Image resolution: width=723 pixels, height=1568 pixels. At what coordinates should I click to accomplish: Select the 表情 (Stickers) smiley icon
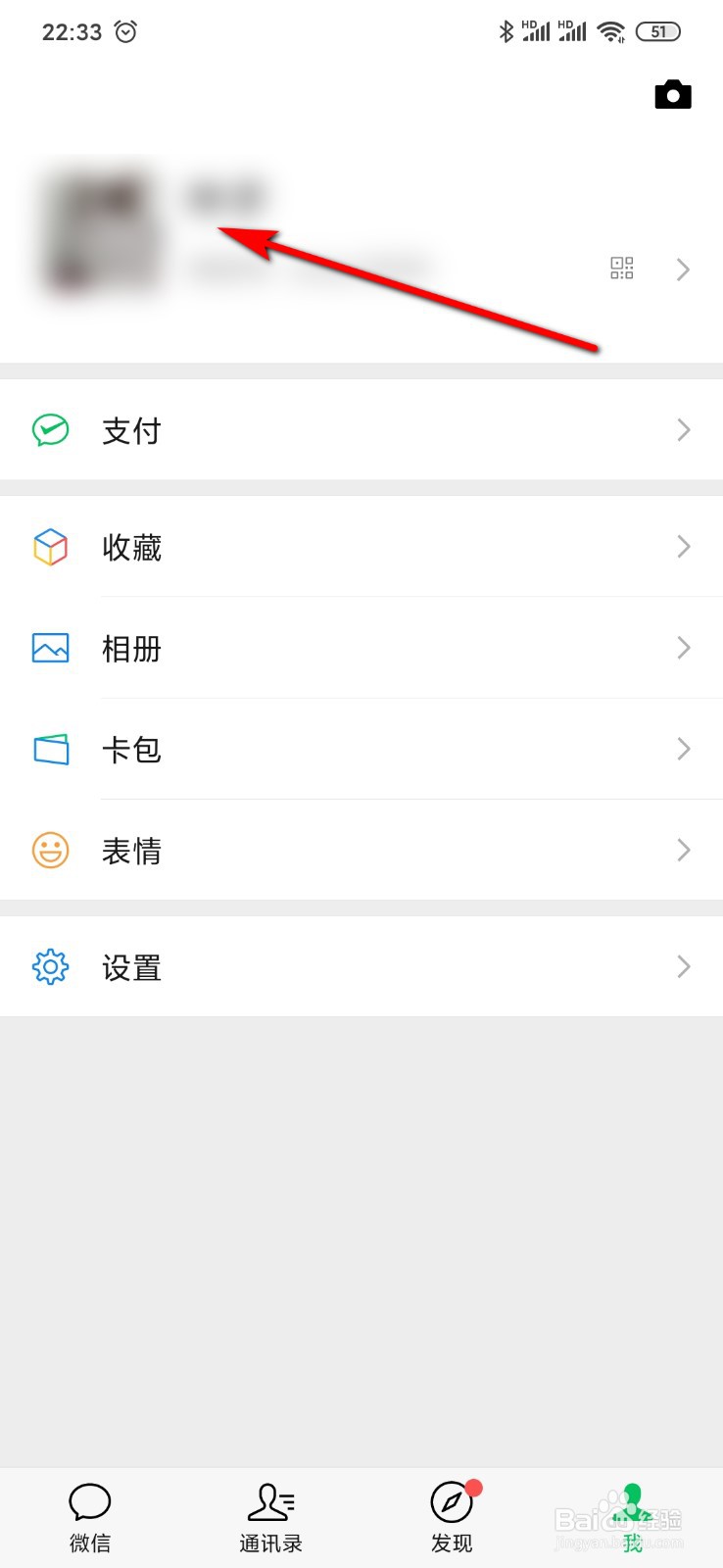[50, 851]
